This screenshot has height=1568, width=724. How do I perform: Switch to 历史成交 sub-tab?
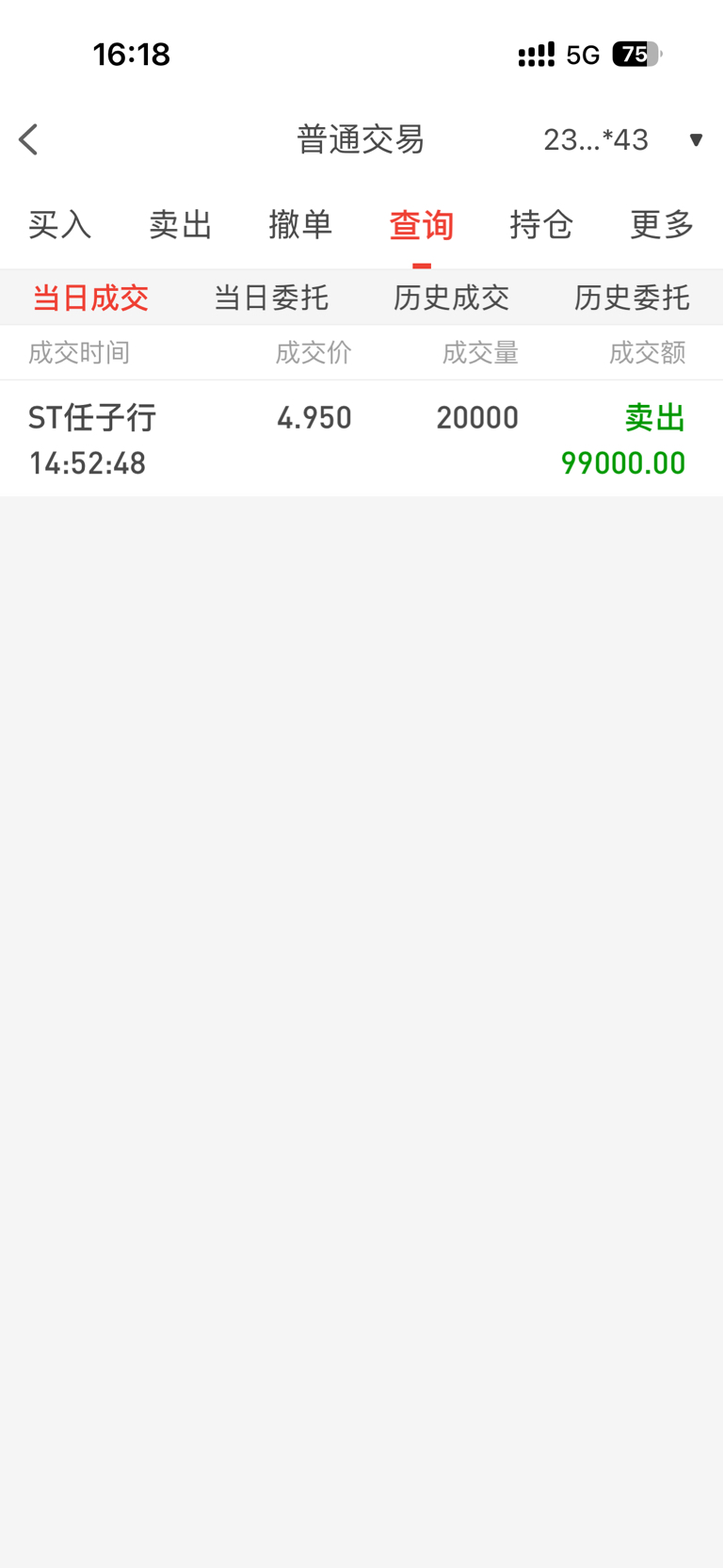[452, 298]
